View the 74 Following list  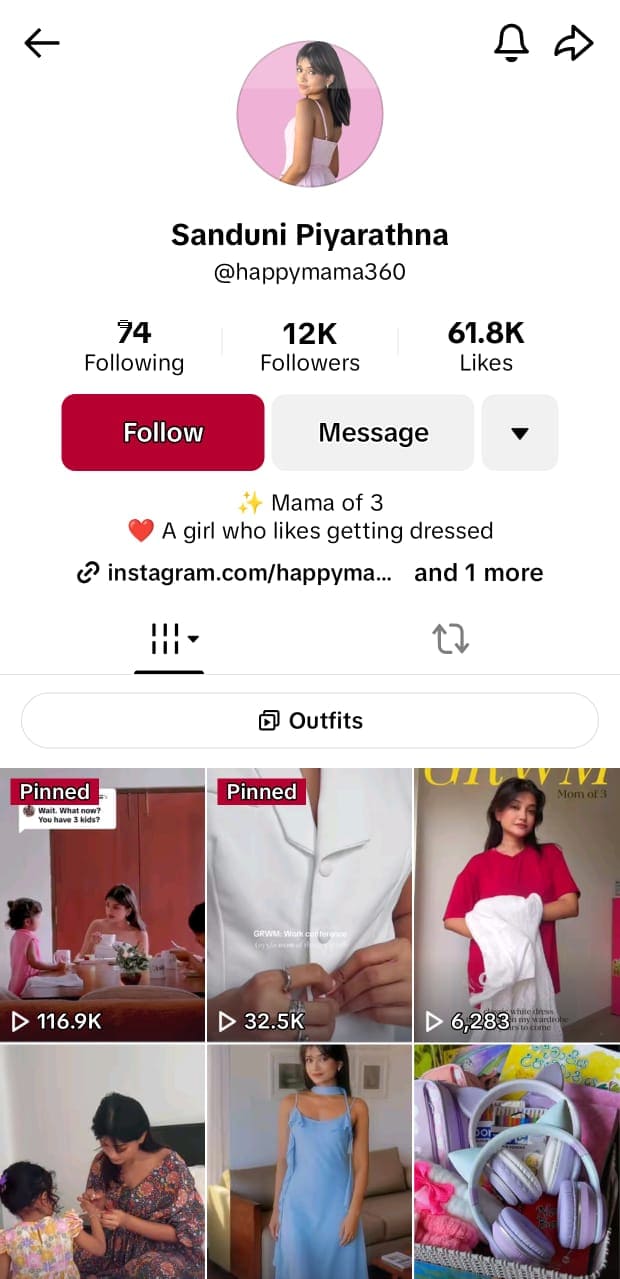[x=134, y=346]
